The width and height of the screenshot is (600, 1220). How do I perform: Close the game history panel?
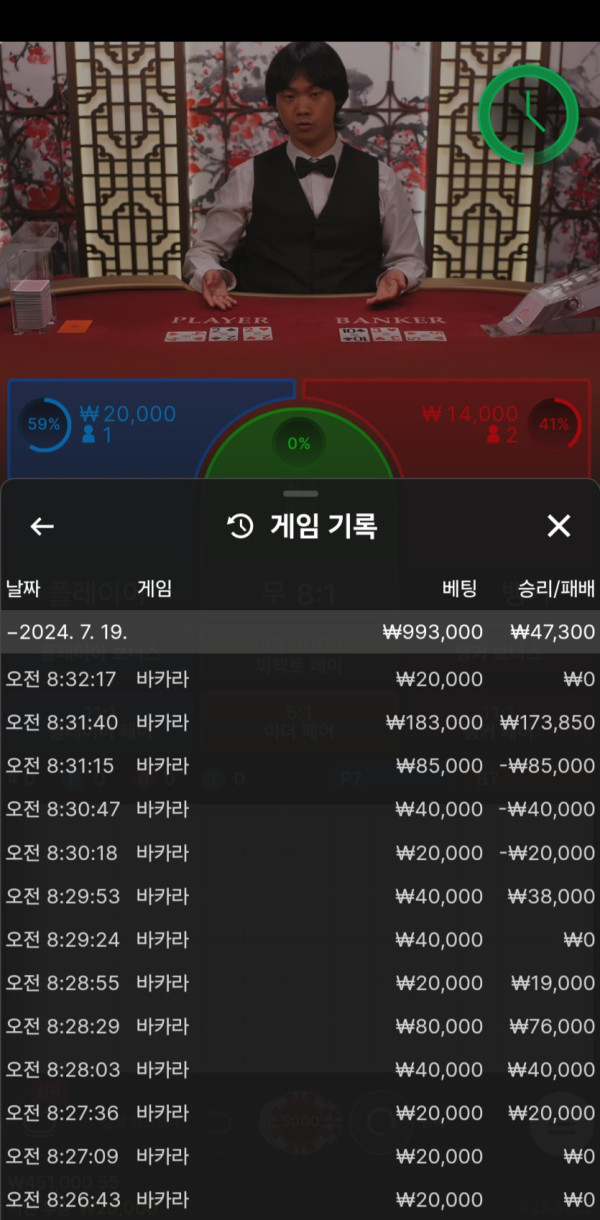558,526
